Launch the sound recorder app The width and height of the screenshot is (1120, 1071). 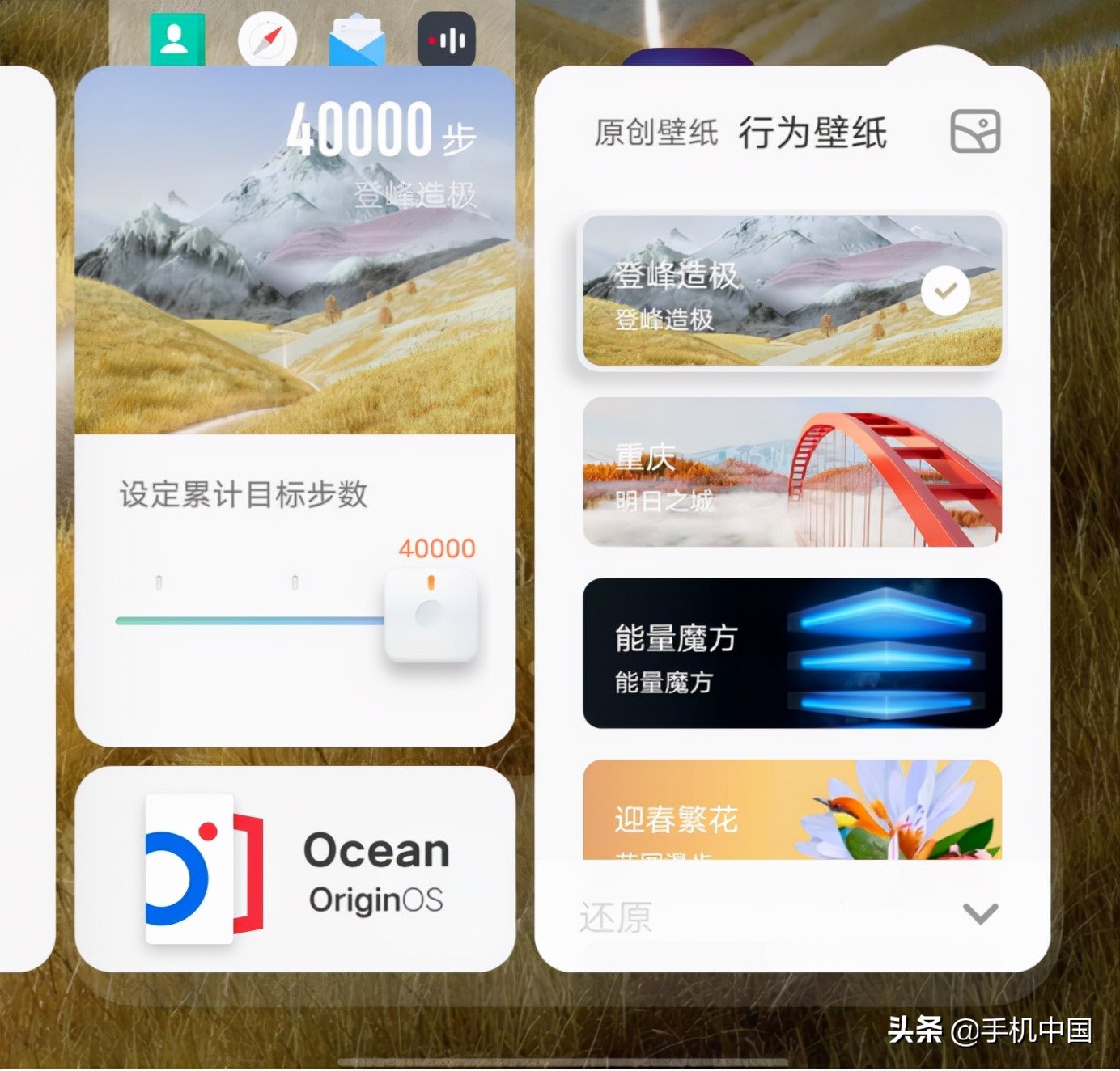446,40
